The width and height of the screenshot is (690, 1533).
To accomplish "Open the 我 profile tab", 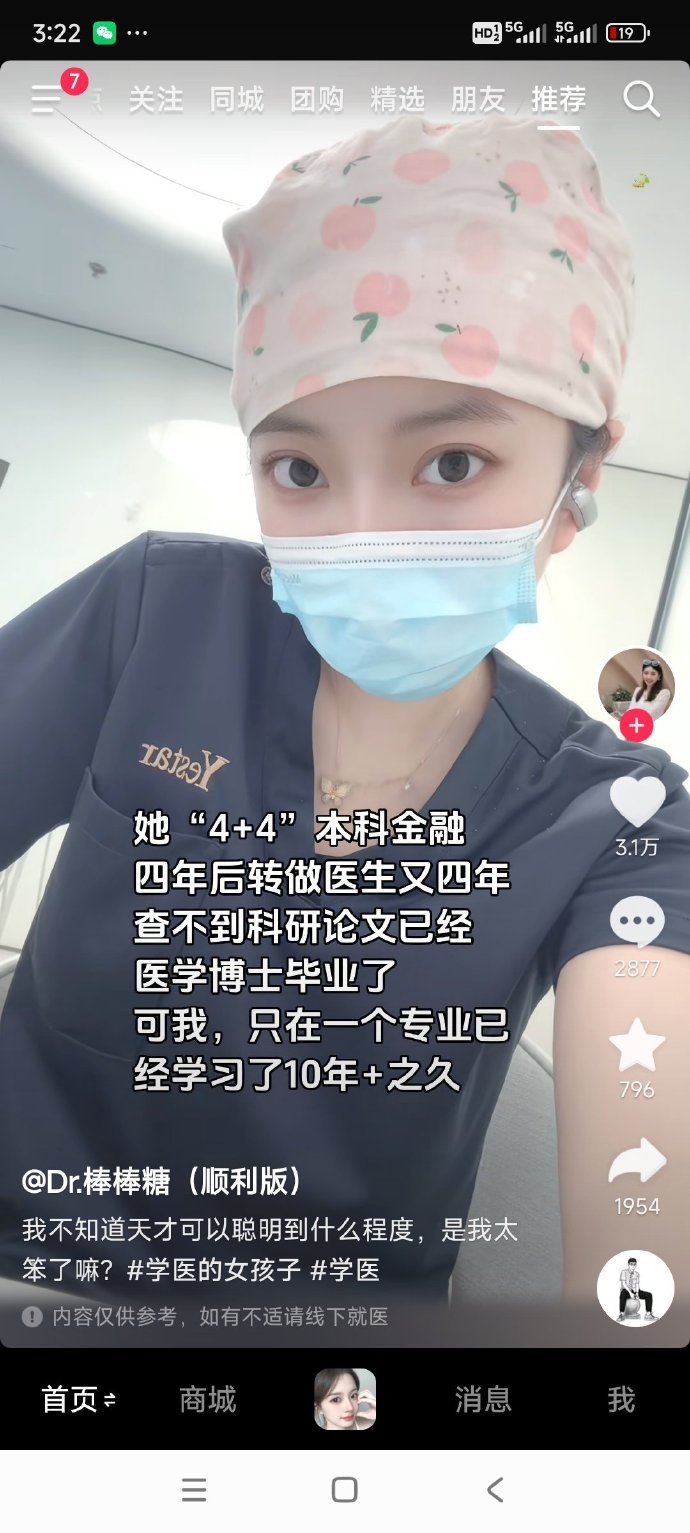I will 621,1399.
